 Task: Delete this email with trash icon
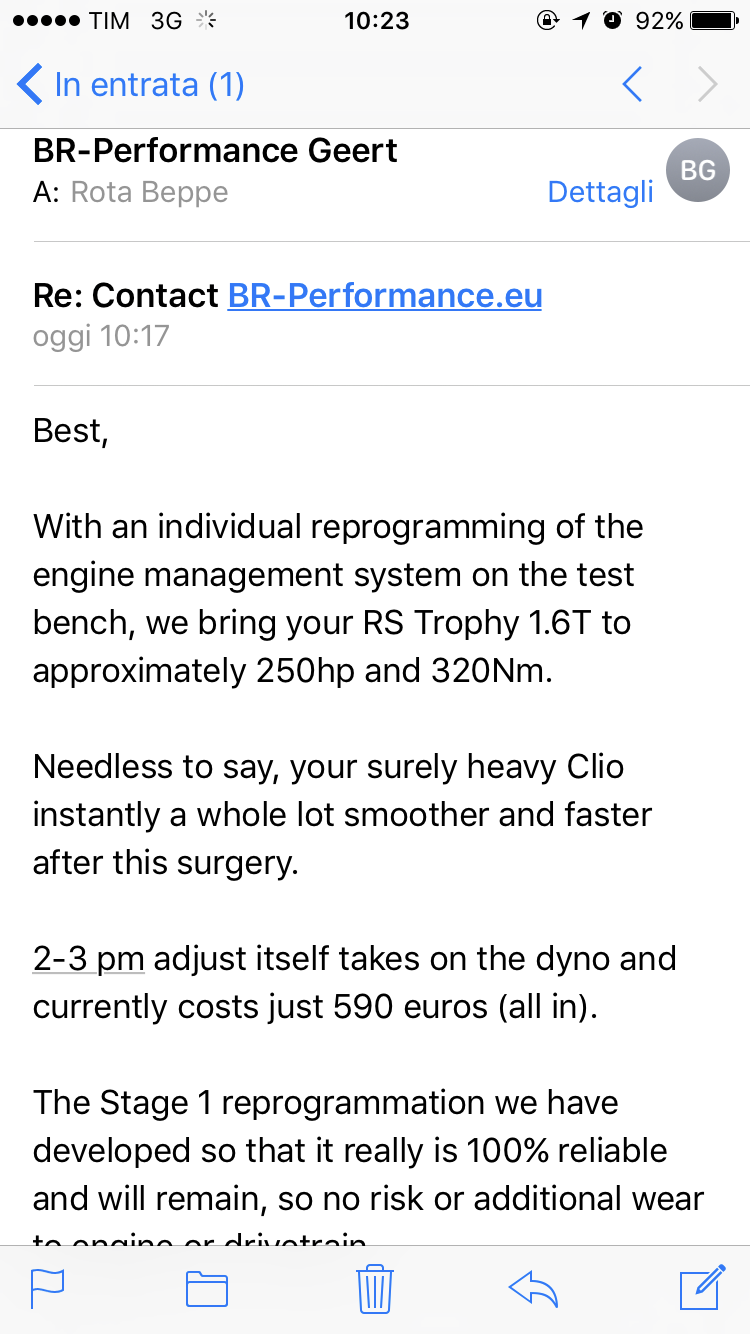point(375,1288)
